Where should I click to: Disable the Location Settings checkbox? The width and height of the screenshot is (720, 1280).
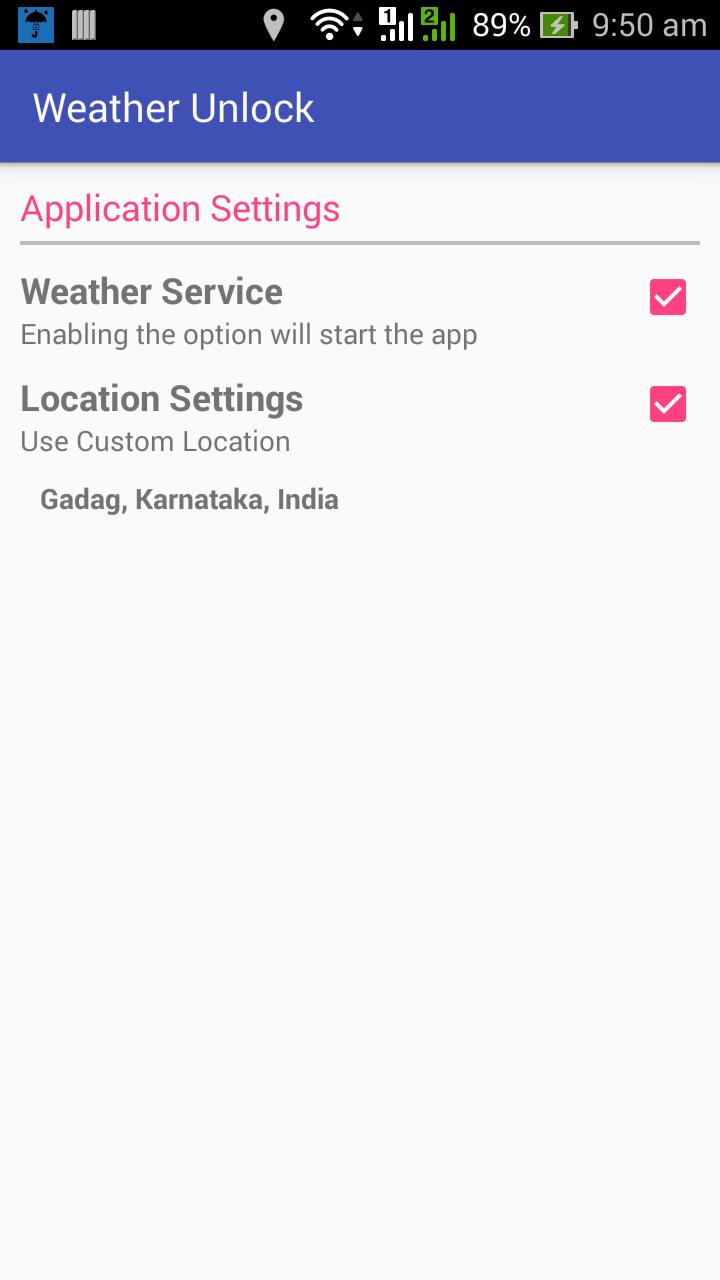(667, 404)
